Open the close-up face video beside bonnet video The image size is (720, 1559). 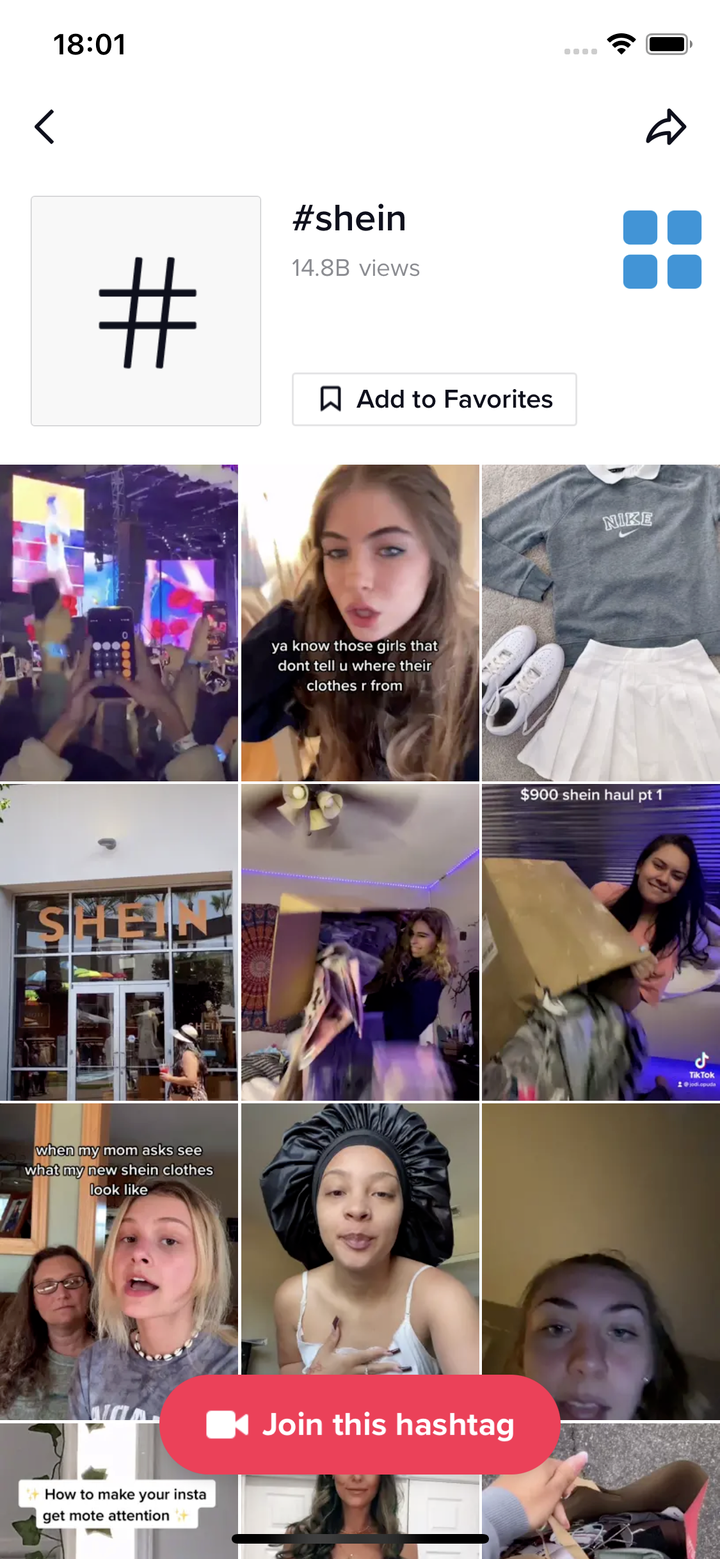pos(601,1260)
